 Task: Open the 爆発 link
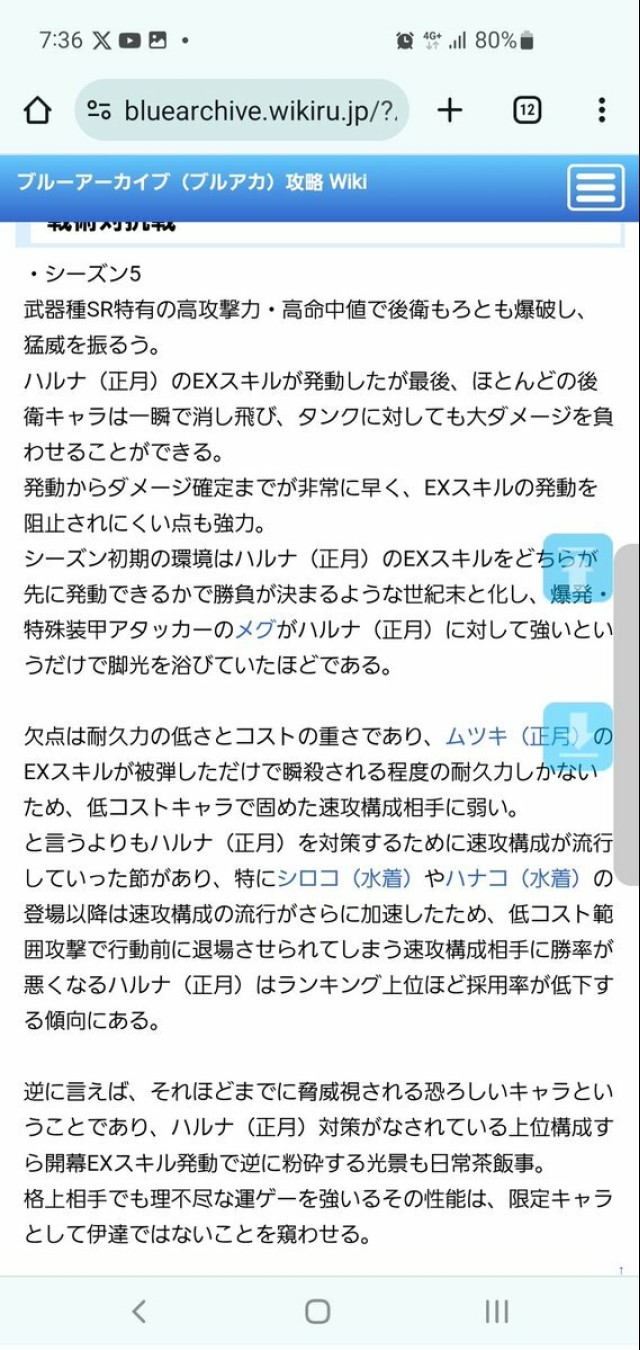572,596
